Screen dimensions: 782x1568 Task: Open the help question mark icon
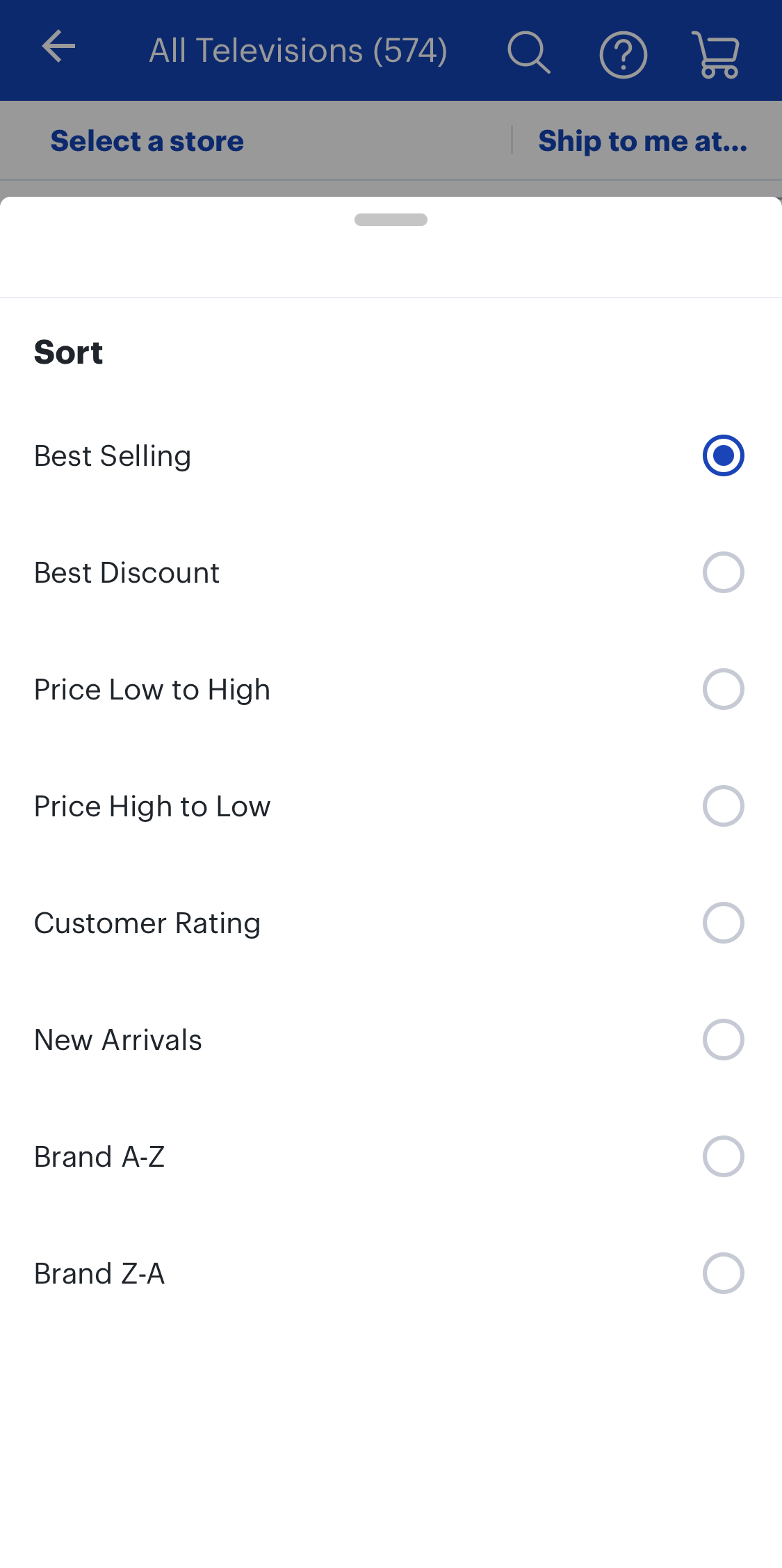623,52
